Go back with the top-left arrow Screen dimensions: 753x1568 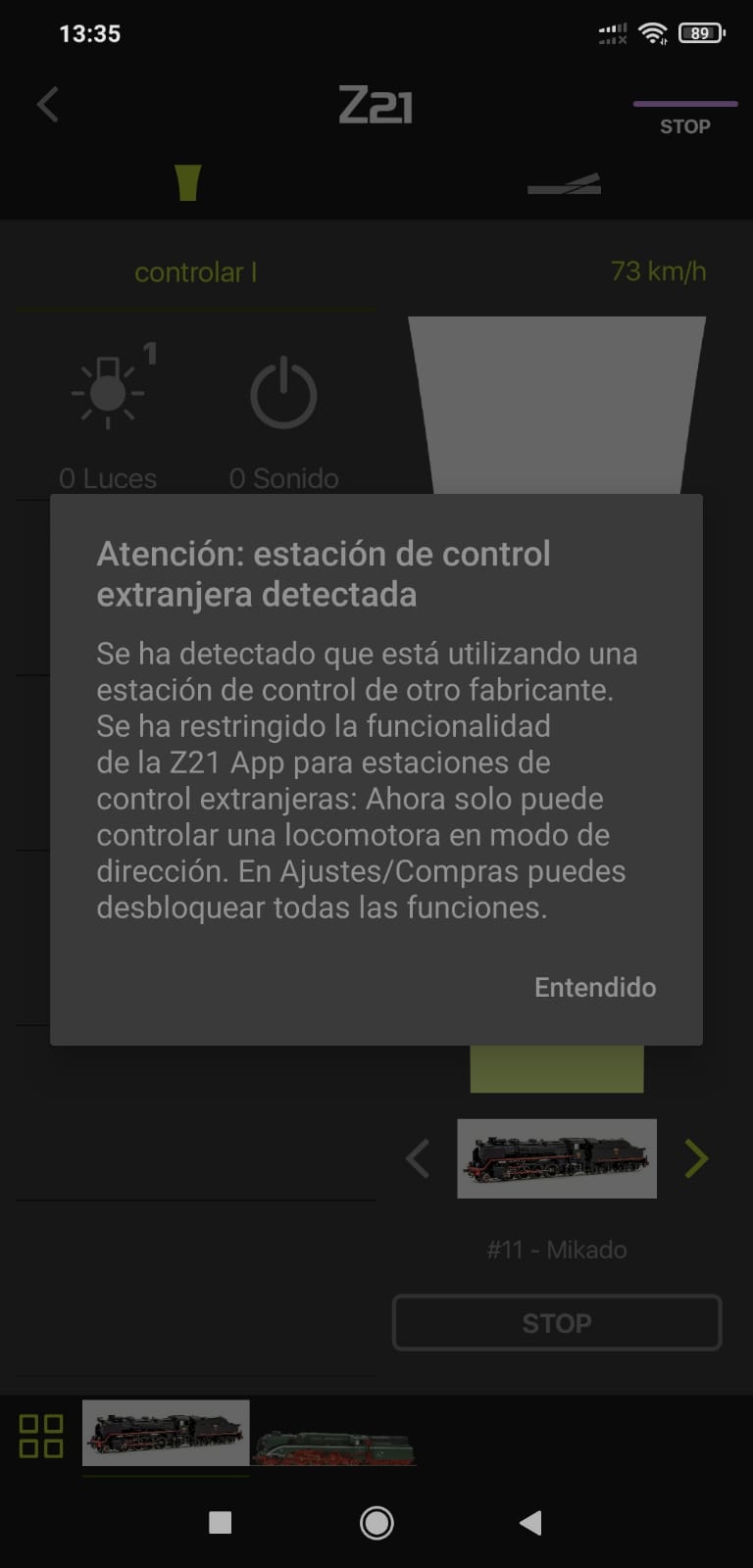(x=48, y=105)
